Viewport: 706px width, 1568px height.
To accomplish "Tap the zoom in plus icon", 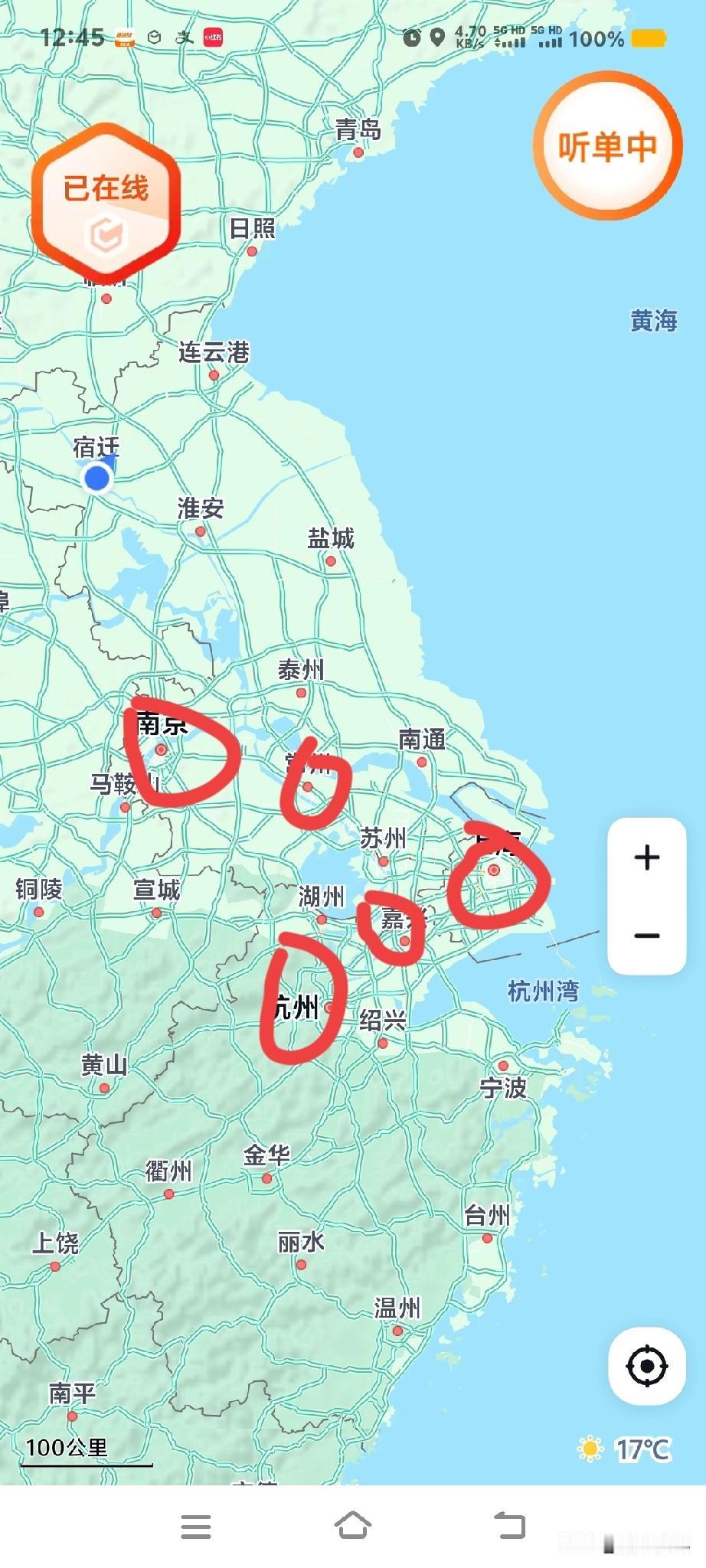I will [x=646, y=859].
